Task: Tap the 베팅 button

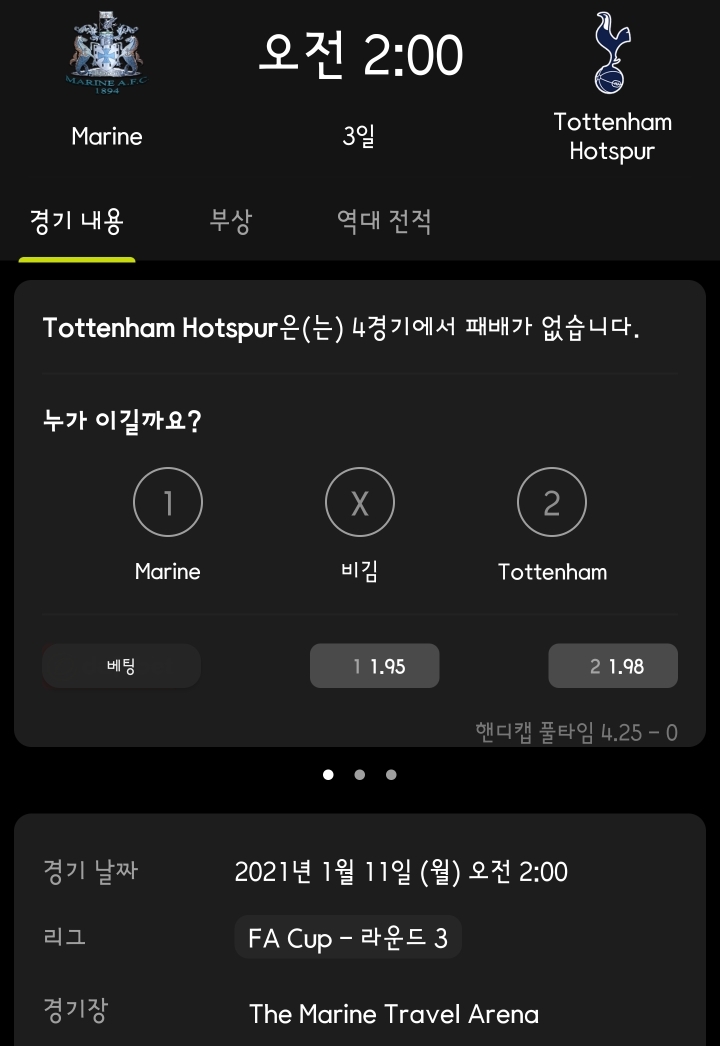Action: point(121,666)
